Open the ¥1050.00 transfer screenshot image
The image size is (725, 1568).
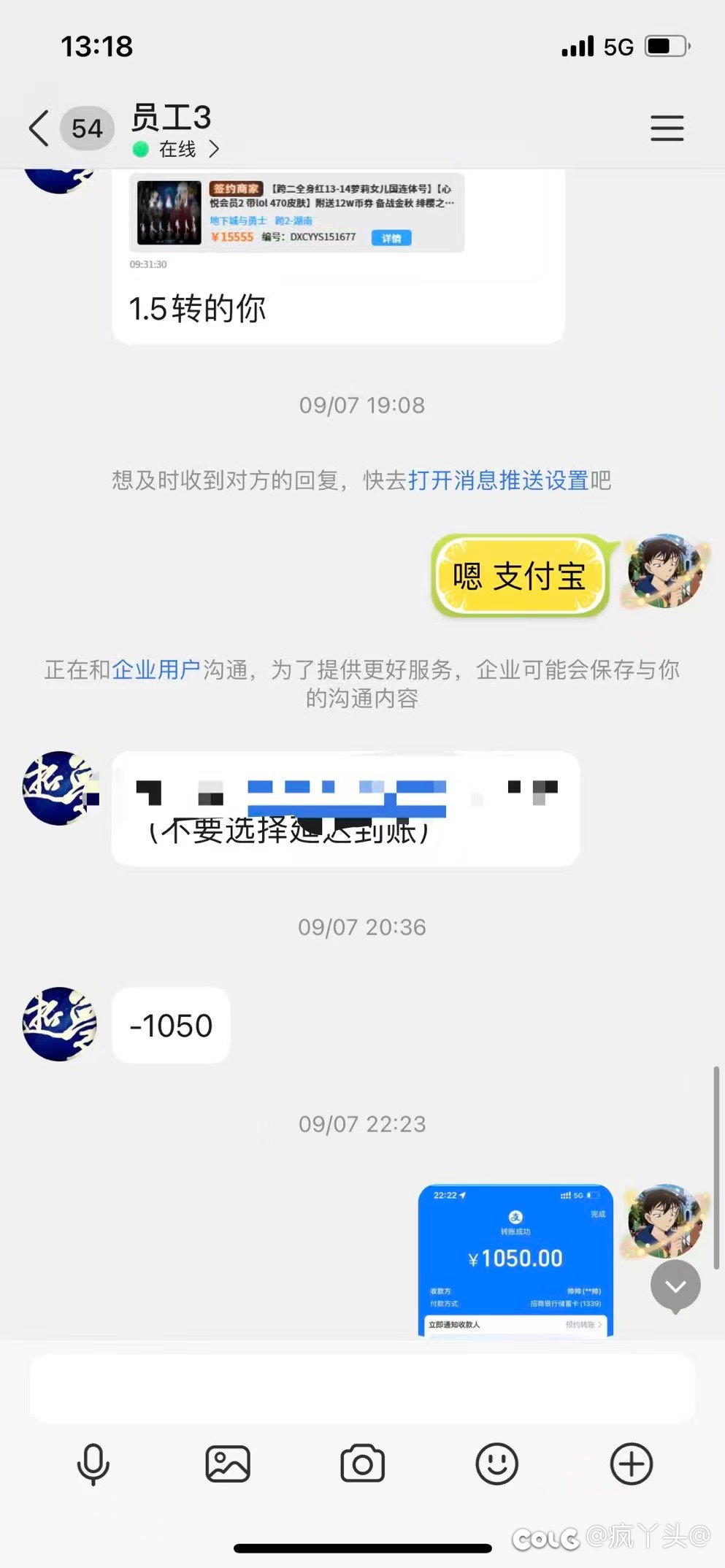(515, 1260)
